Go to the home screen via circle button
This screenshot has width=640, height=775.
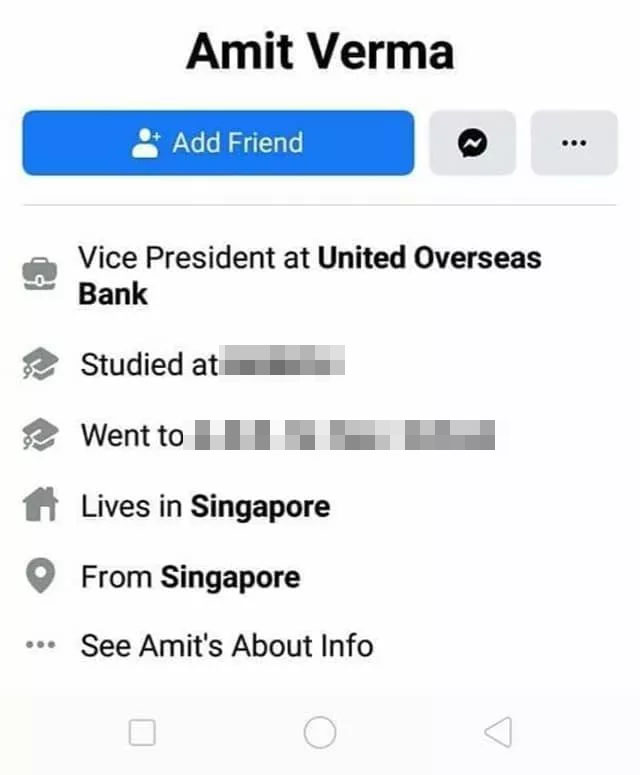tap(319, 733)
